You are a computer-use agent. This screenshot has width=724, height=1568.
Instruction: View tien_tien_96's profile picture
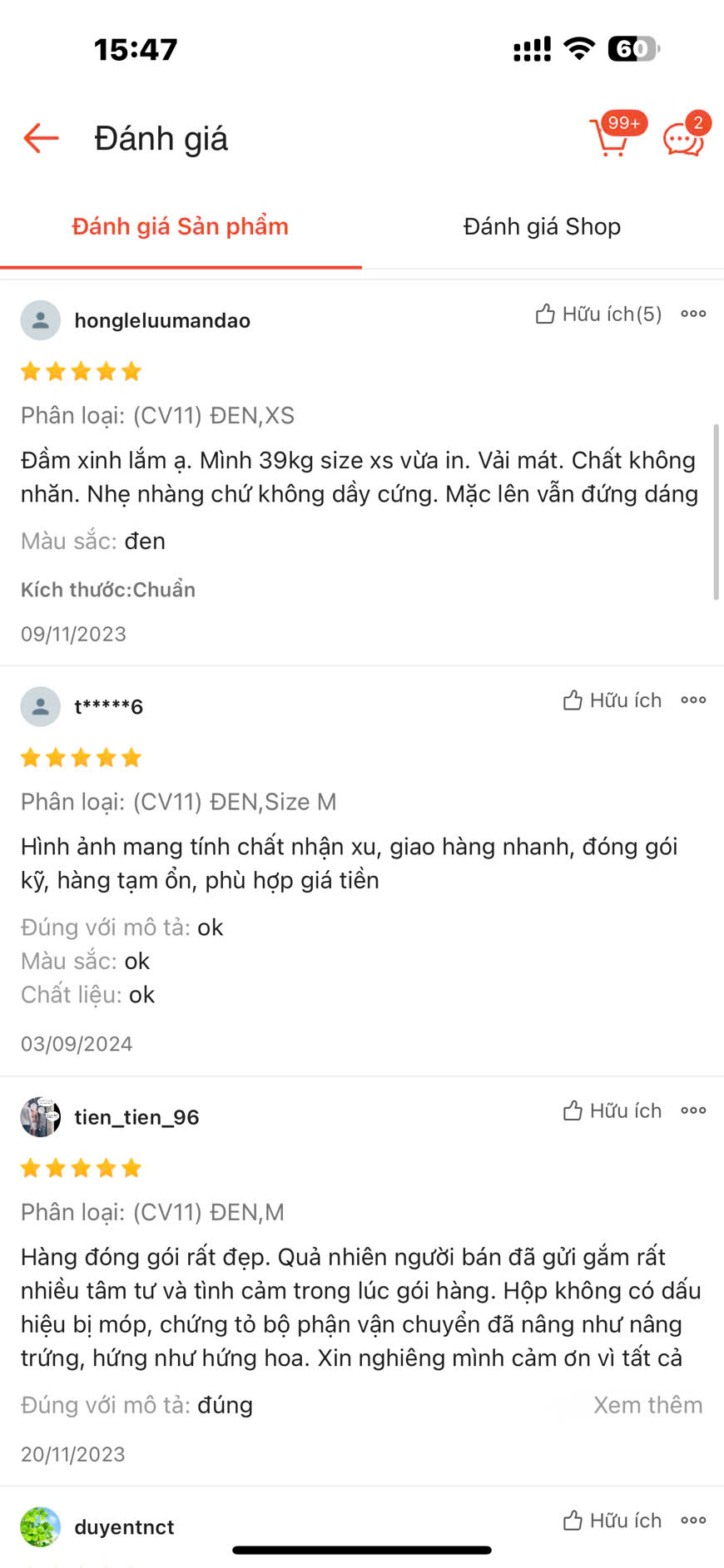(x=41, y=1117)
